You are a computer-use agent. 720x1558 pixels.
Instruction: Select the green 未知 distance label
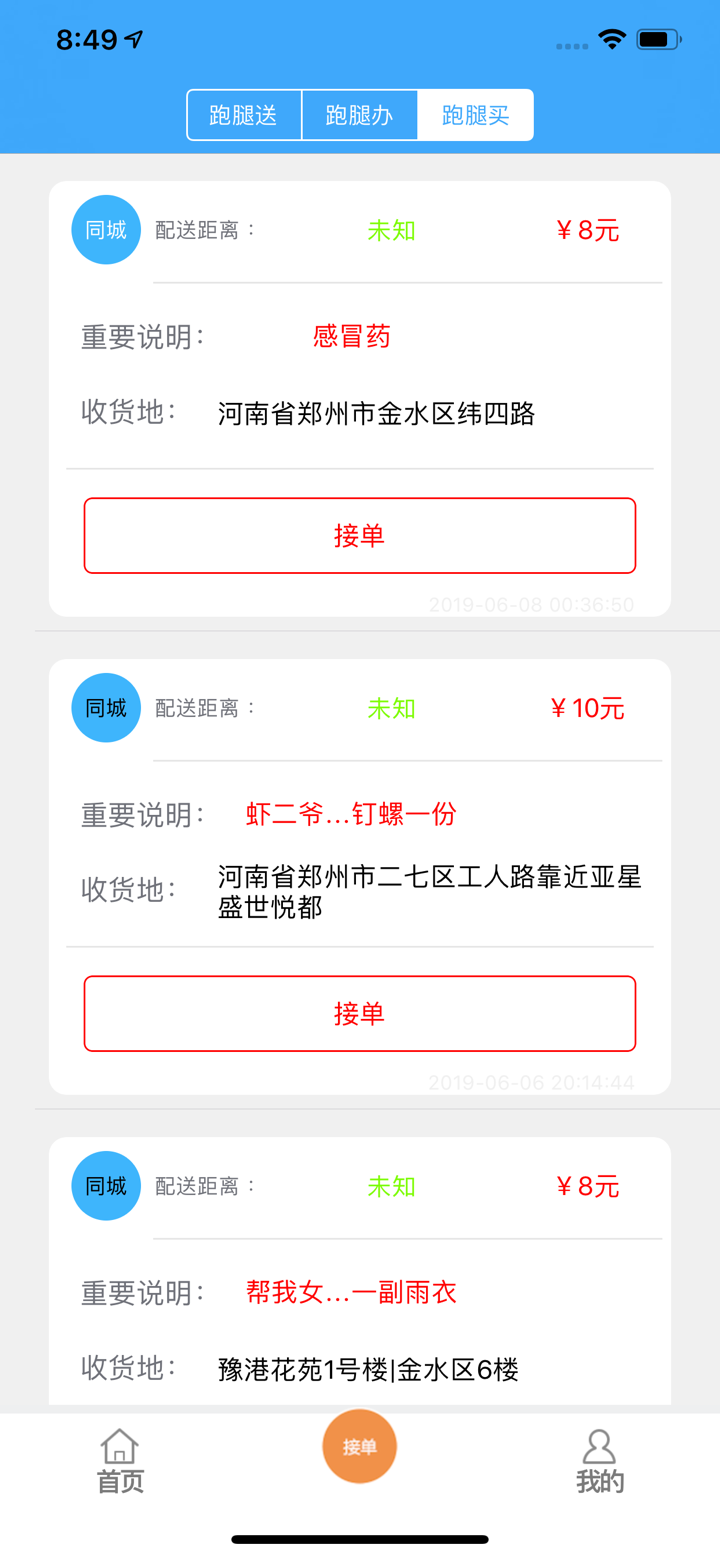tap(391, 229)
